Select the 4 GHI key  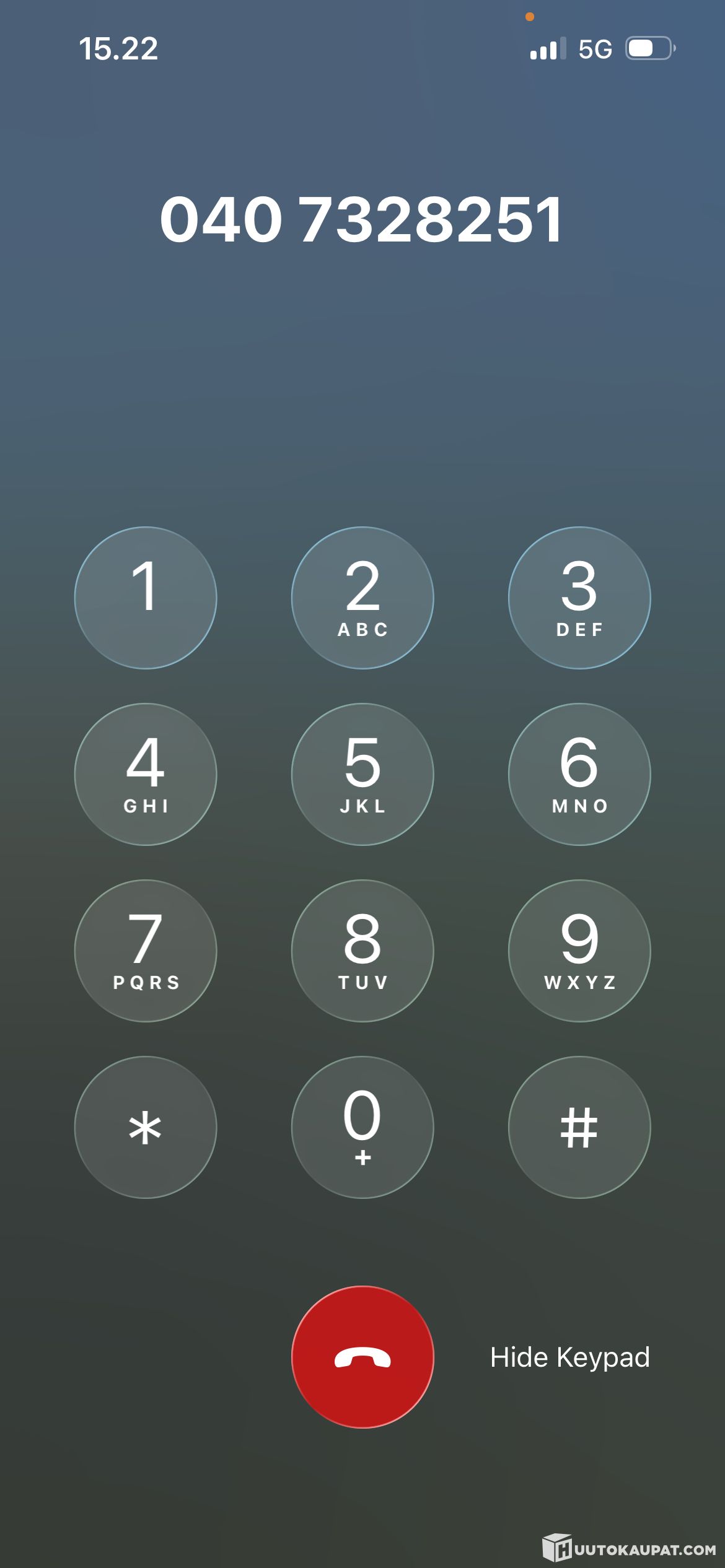146,774
